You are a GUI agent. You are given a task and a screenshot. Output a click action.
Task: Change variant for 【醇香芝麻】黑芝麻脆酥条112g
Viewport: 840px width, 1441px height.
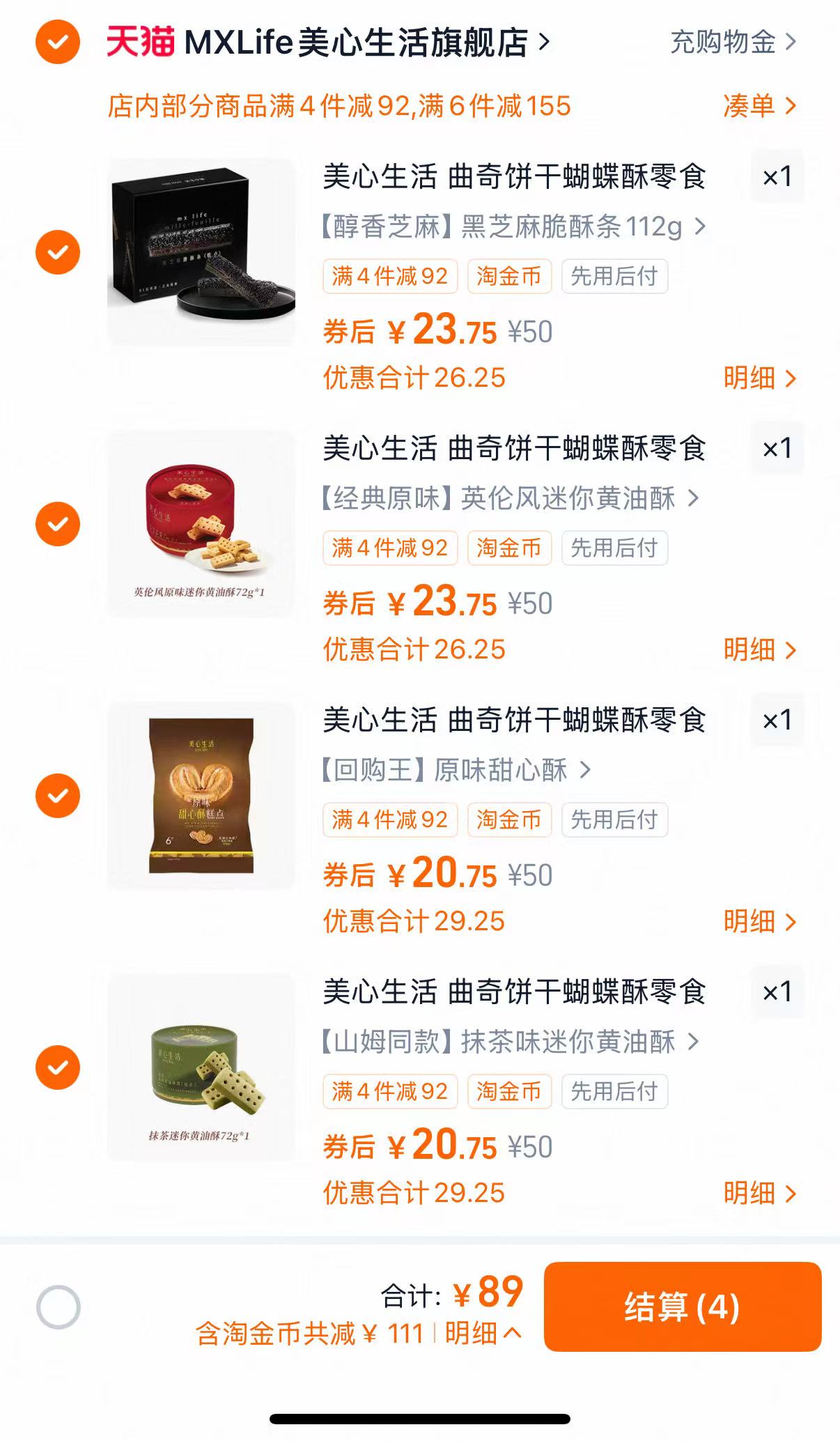click(x=513, y=226)
